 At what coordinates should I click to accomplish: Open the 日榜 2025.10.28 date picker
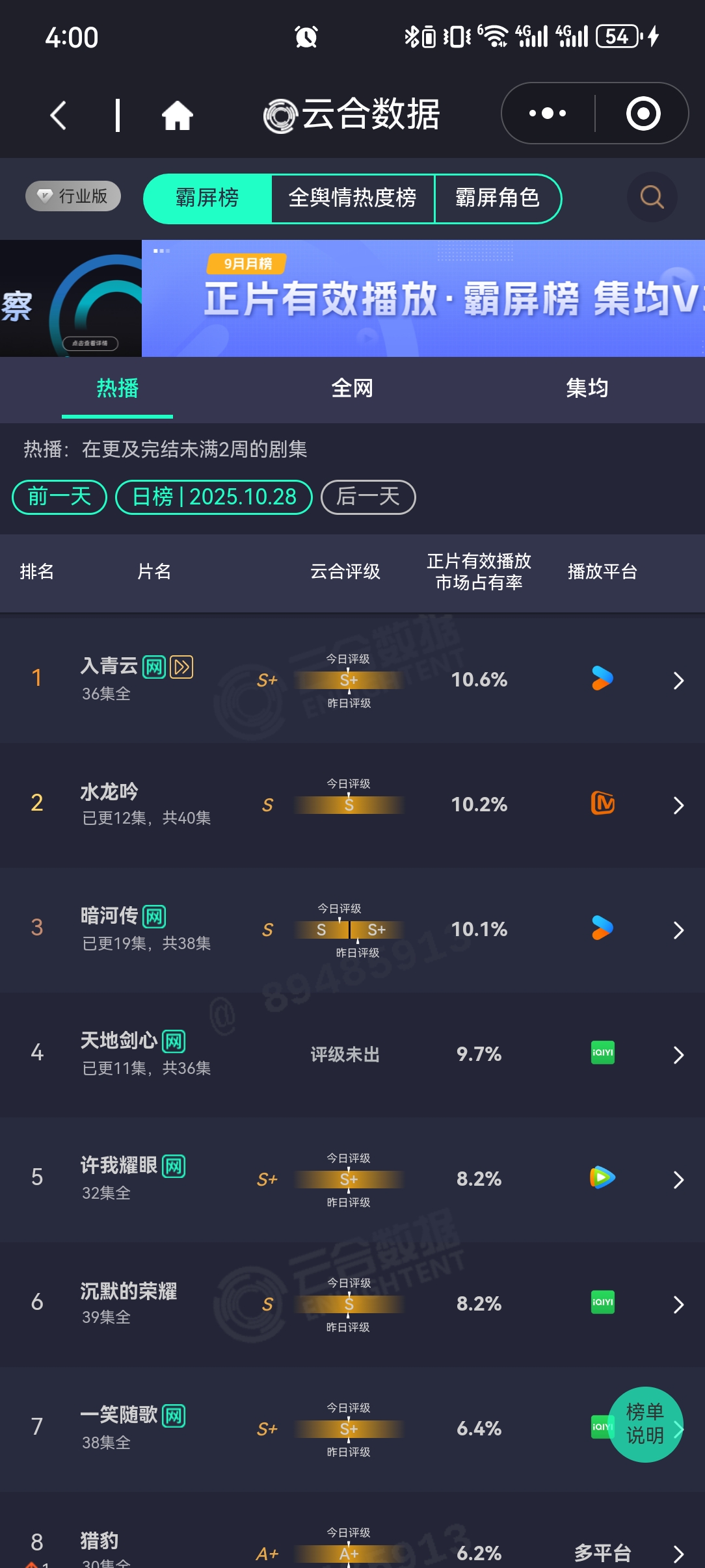(214, 497)
